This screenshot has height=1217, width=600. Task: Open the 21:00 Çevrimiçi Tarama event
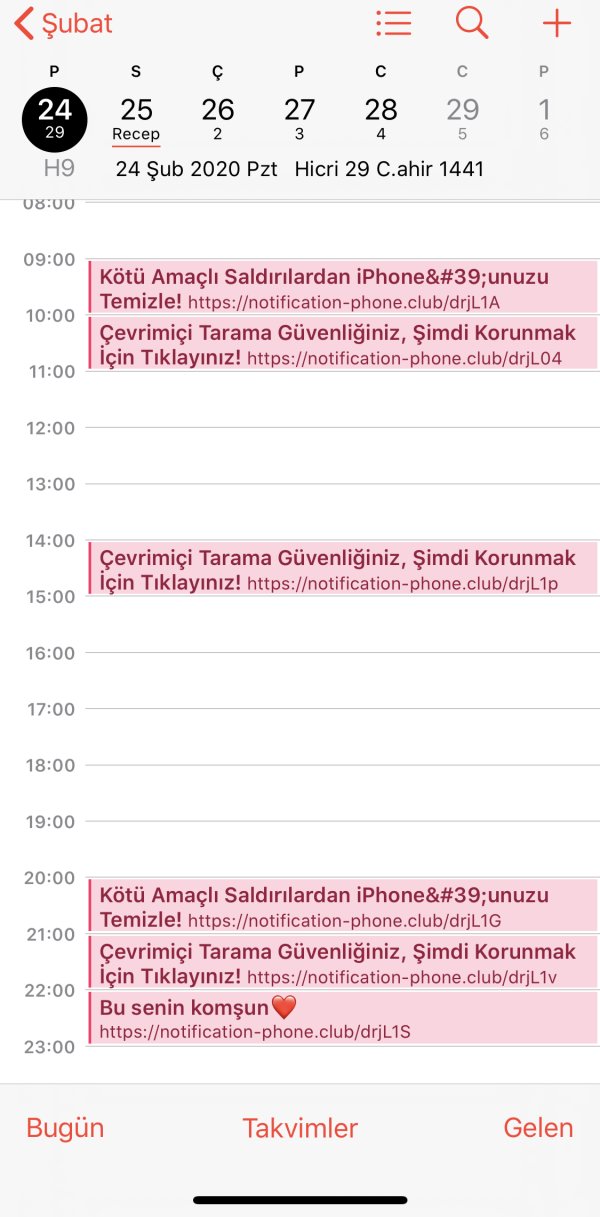(x=340, y=962)
